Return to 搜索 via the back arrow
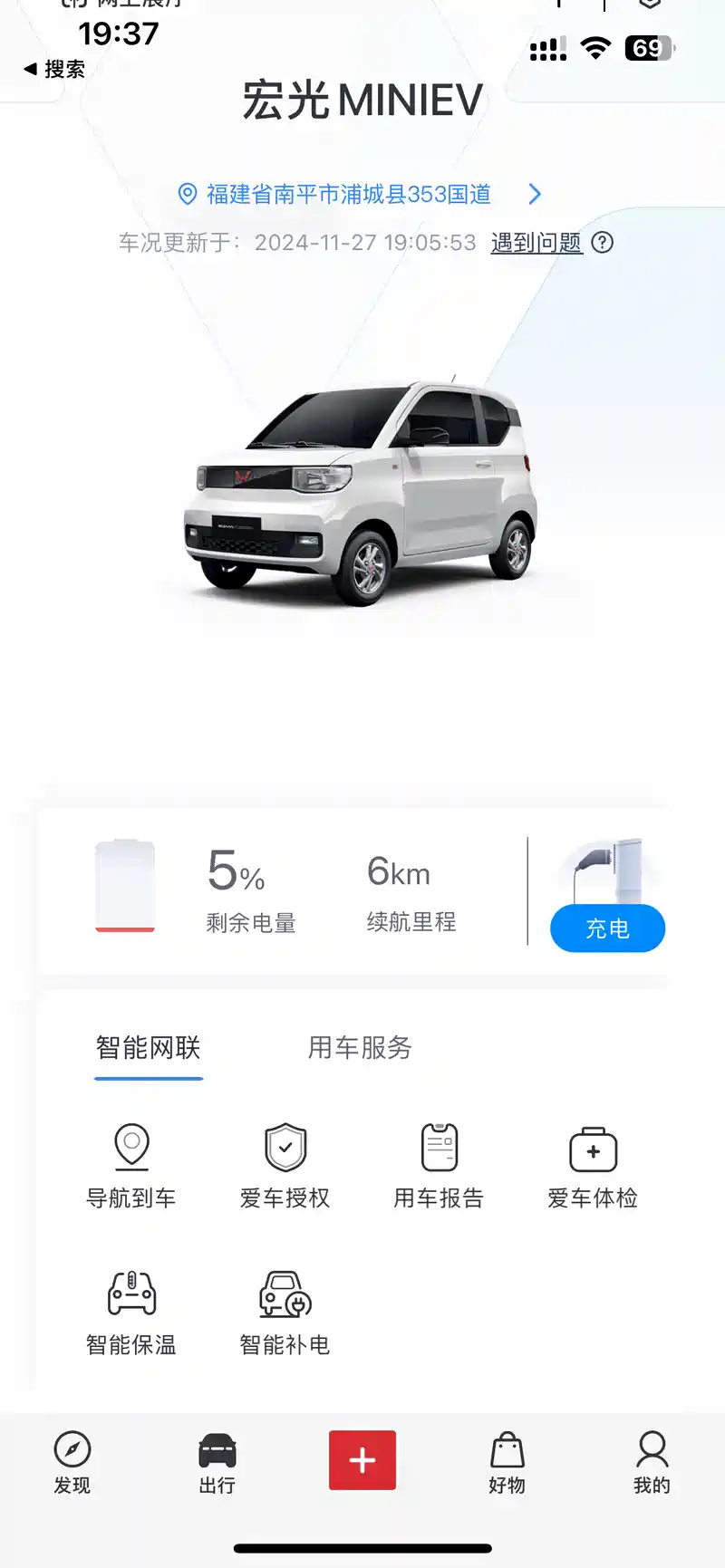Screen dimensions: 725x1568 click(54, 69)
